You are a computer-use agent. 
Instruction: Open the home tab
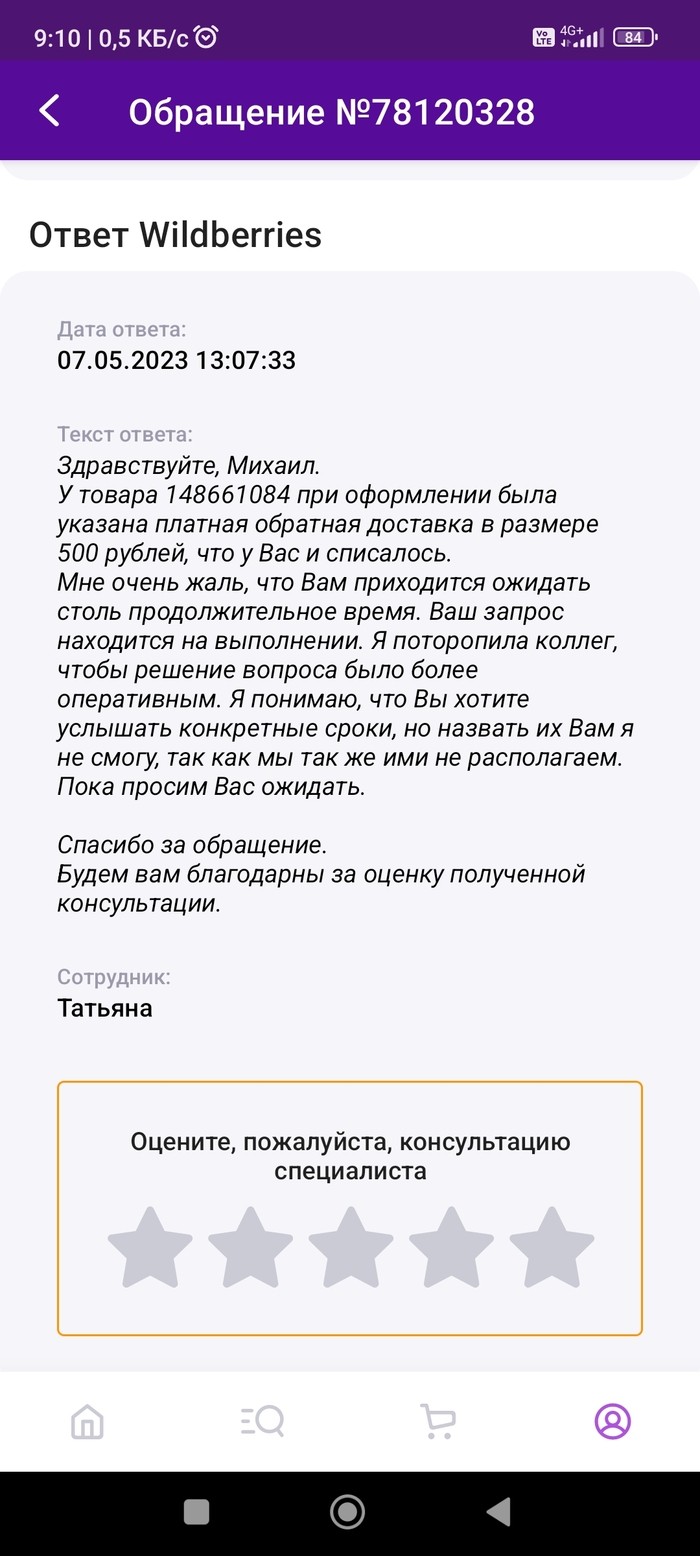(x=88, y=1421)
